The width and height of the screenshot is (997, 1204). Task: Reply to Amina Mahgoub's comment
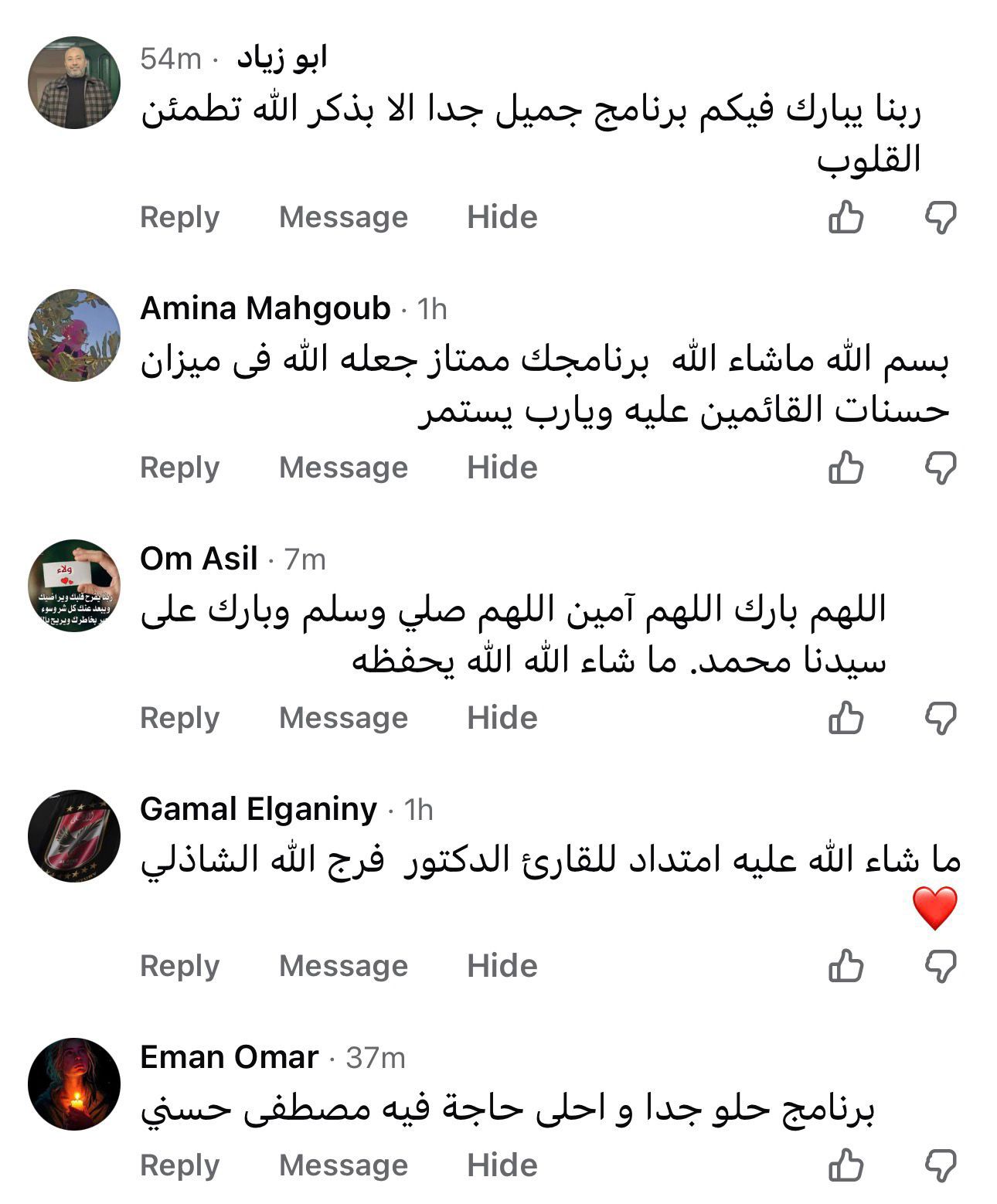(x=179, y=468)
